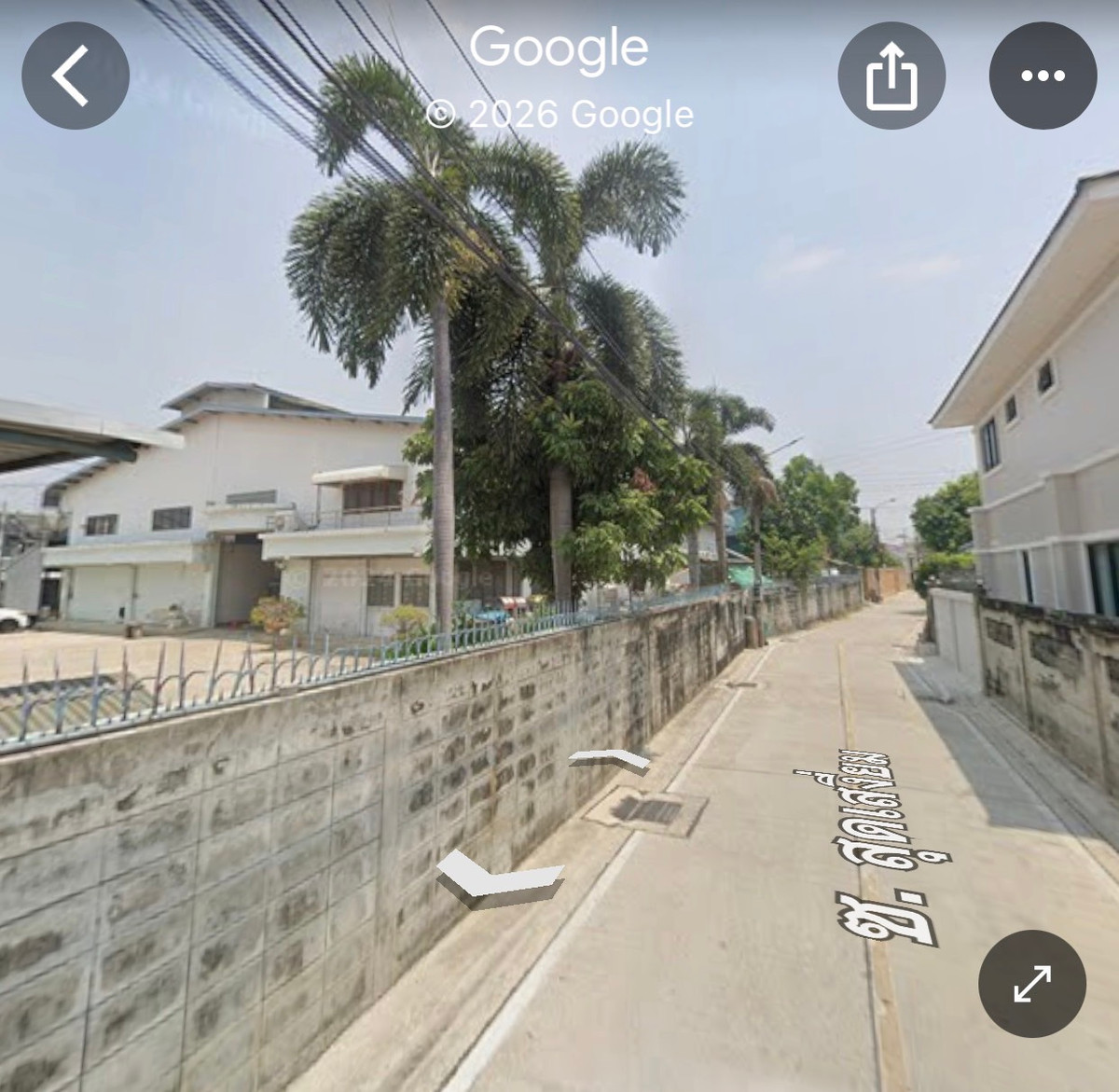The image size is (1119, 1092).
Task: Move forward along the street arrow
Action: (609, 759)
